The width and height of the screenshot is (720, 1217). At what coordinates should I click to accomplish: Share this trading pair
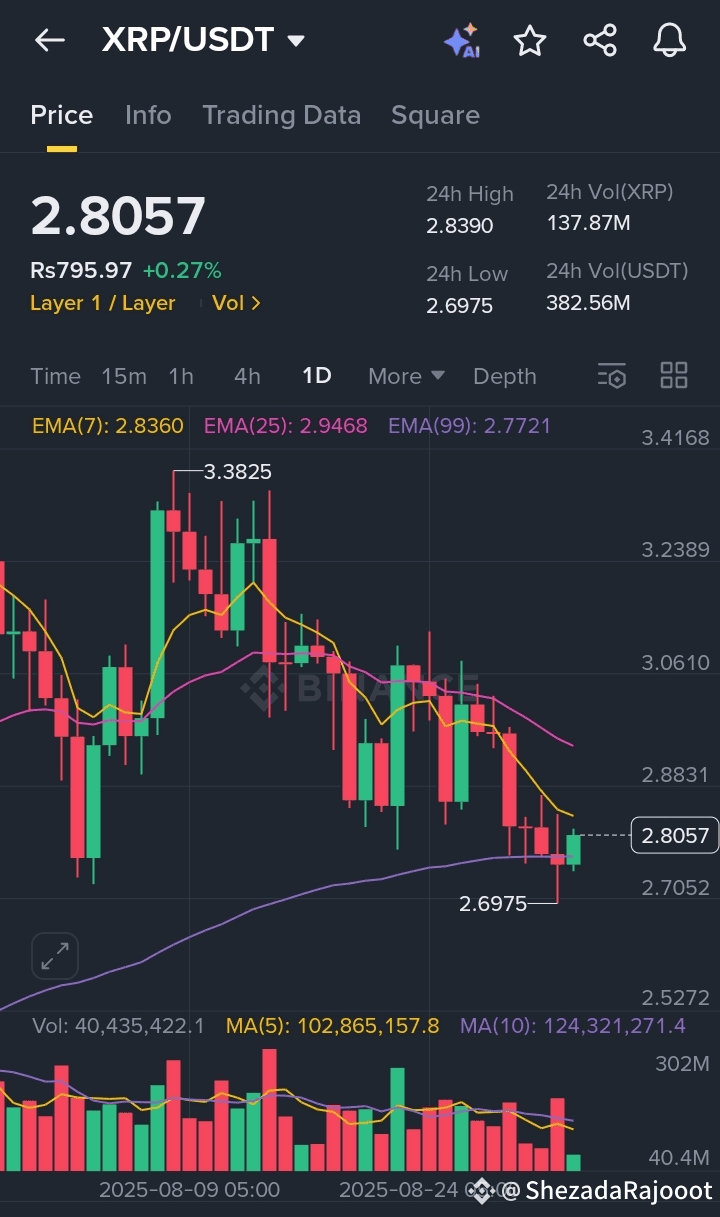[600, 41]
